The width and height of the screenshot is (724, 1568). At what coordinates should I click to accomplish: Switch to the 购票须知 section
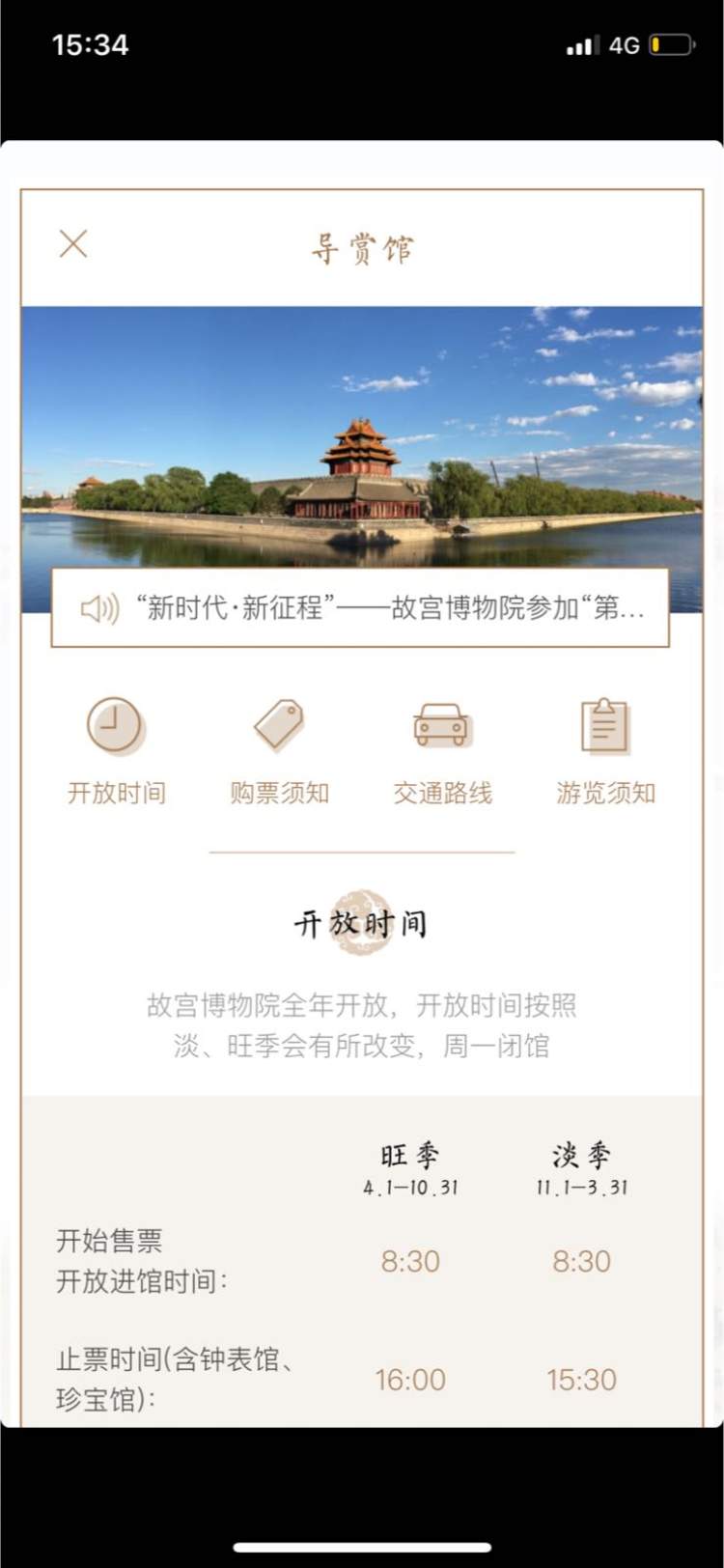(279, 750)
